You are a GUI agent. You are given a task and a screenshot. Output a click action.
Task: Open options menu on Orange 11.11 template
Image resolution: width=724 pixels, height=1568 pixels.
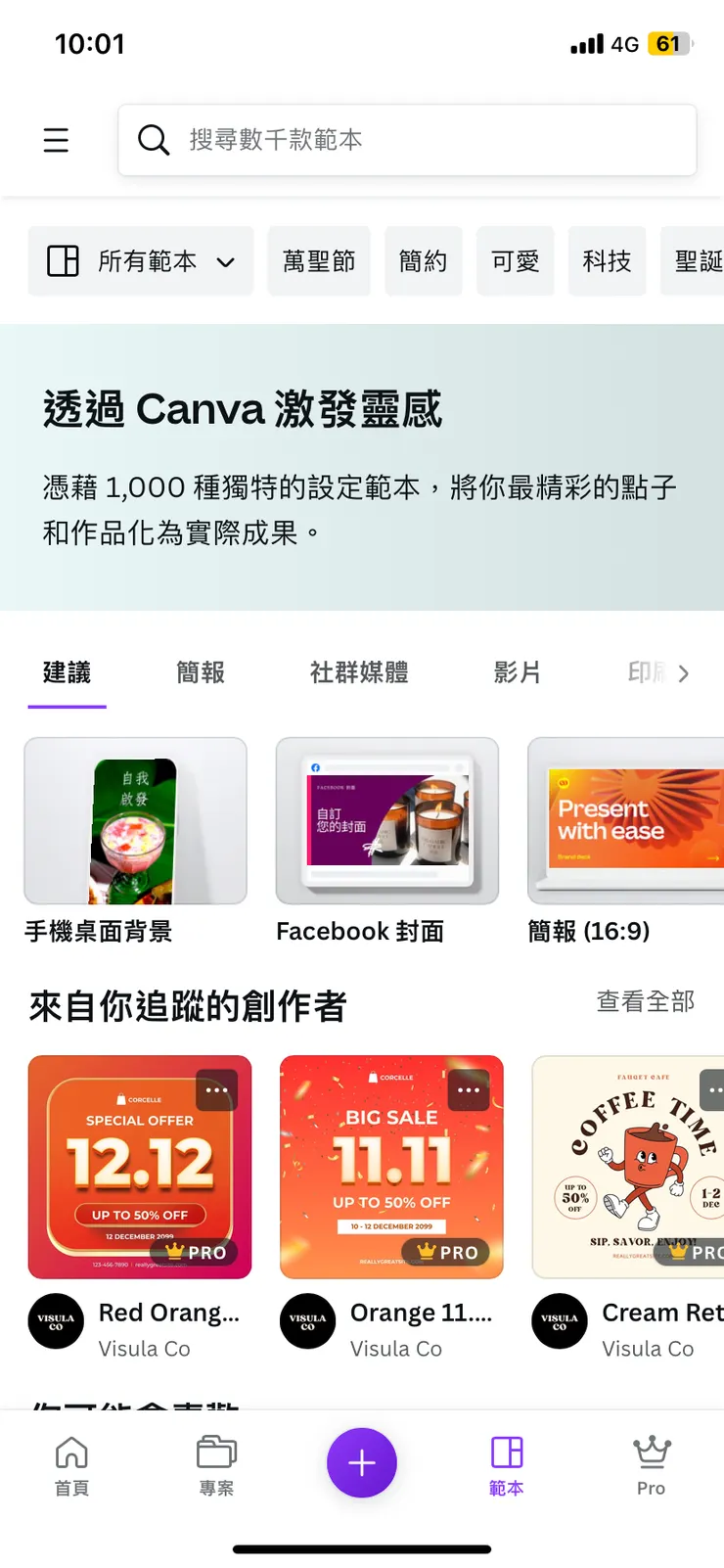pos(468,1088)
